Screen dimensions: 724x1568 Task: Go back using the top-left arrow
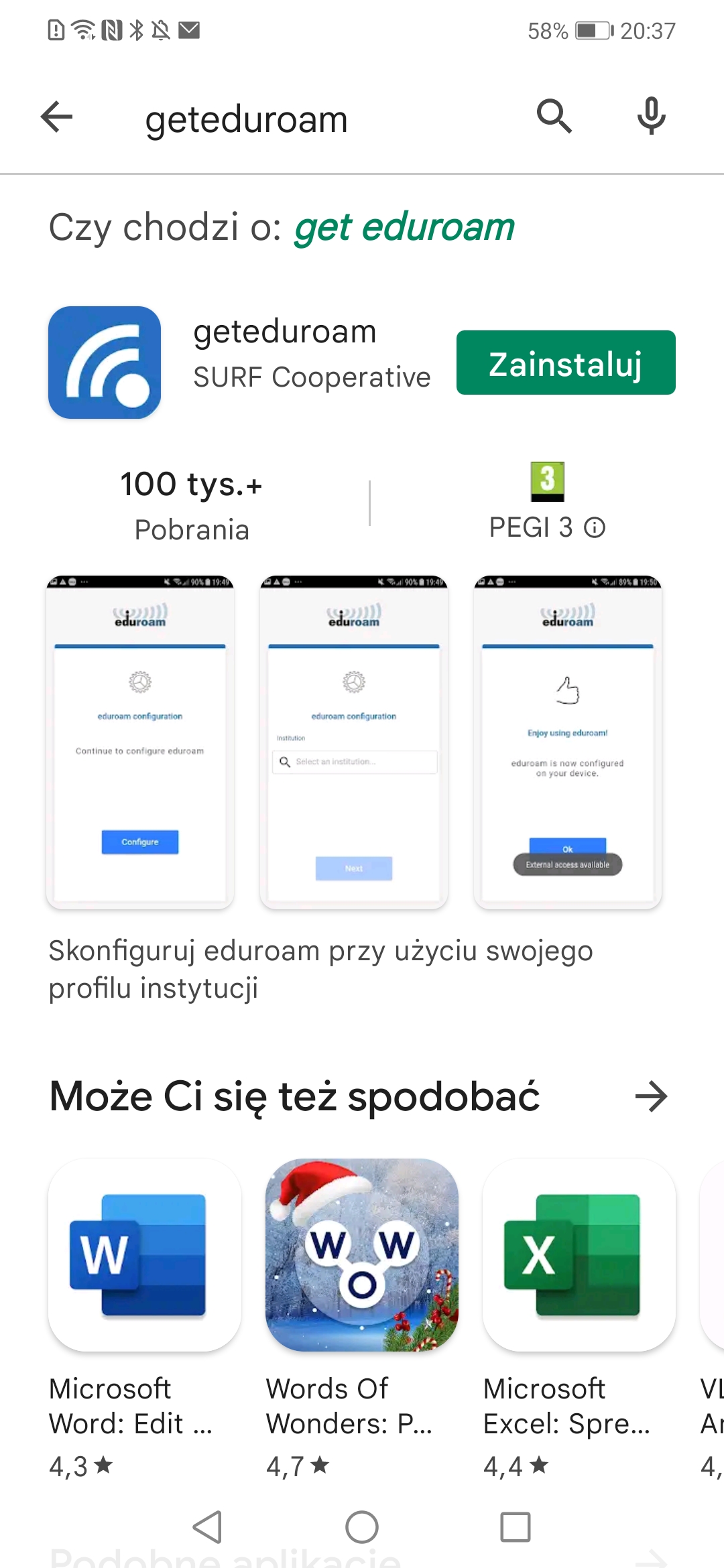click(x=56, y=117)
